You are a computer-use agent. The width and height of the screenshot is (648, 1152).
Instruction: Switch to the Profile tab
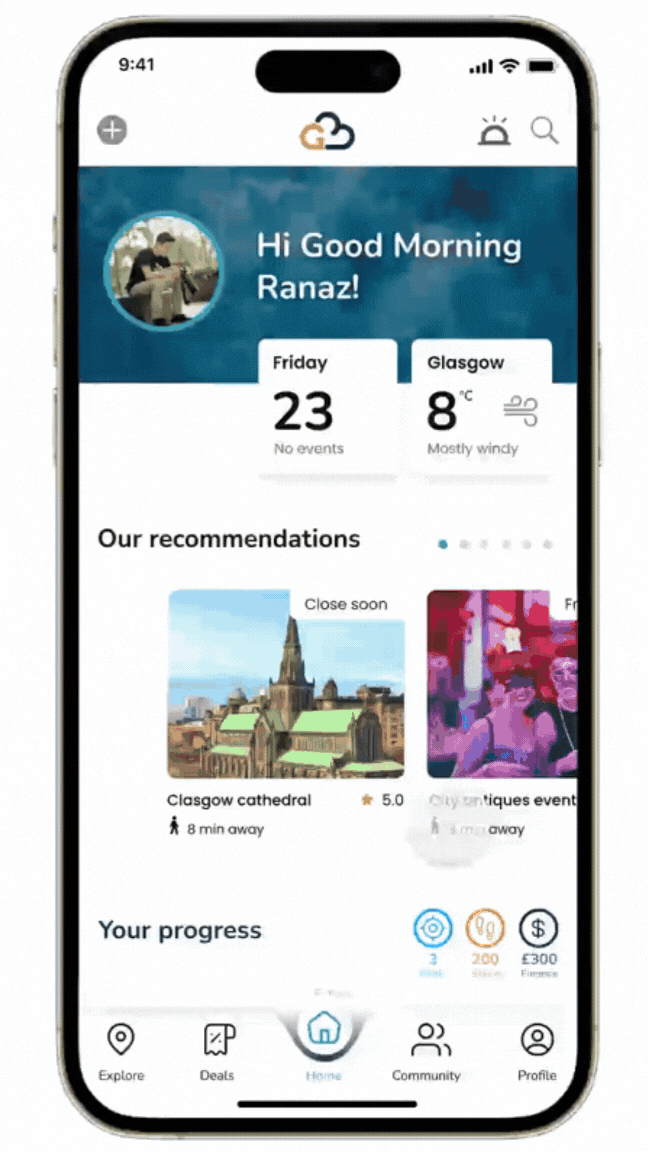click(537, 1051)
